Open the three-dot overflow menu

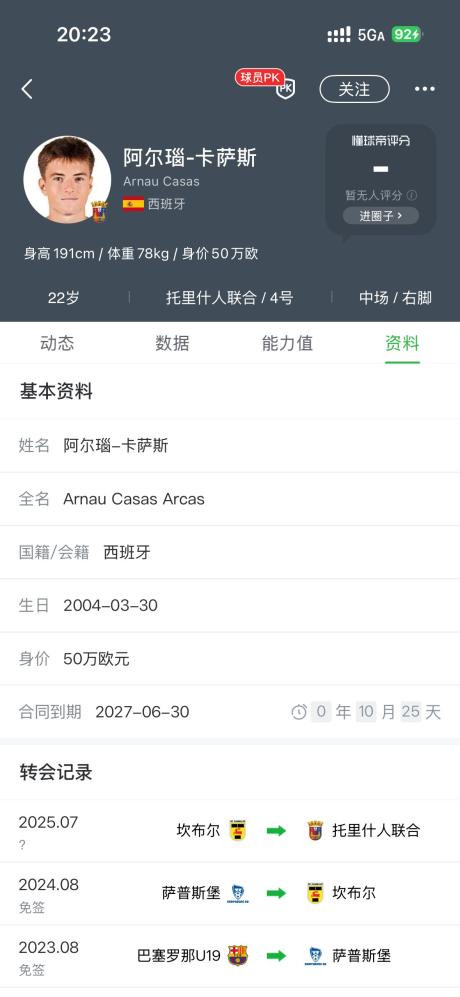click(424, 89)
